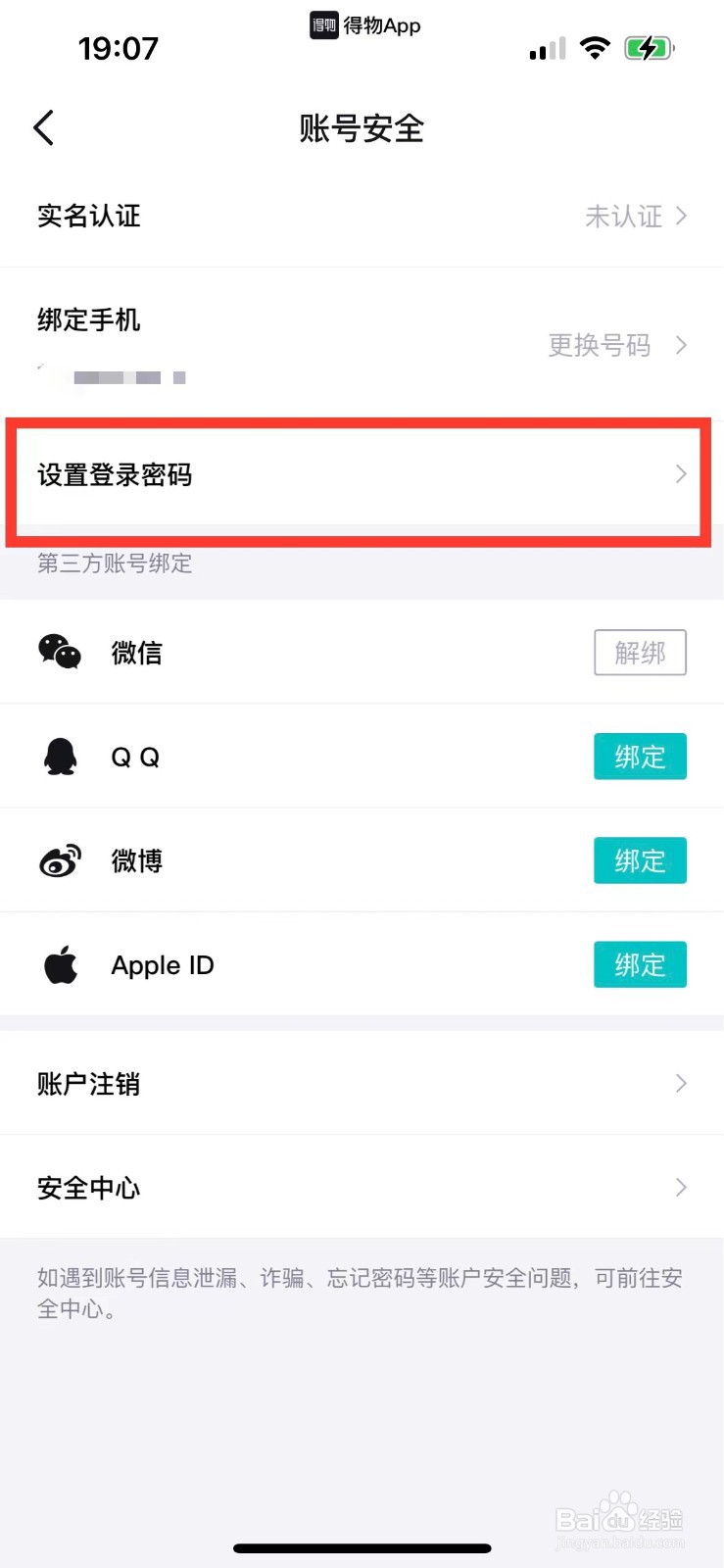The image size is (724, 1568).
Task: Tap the chevron next to 更换号码
Action: [682, 345]
